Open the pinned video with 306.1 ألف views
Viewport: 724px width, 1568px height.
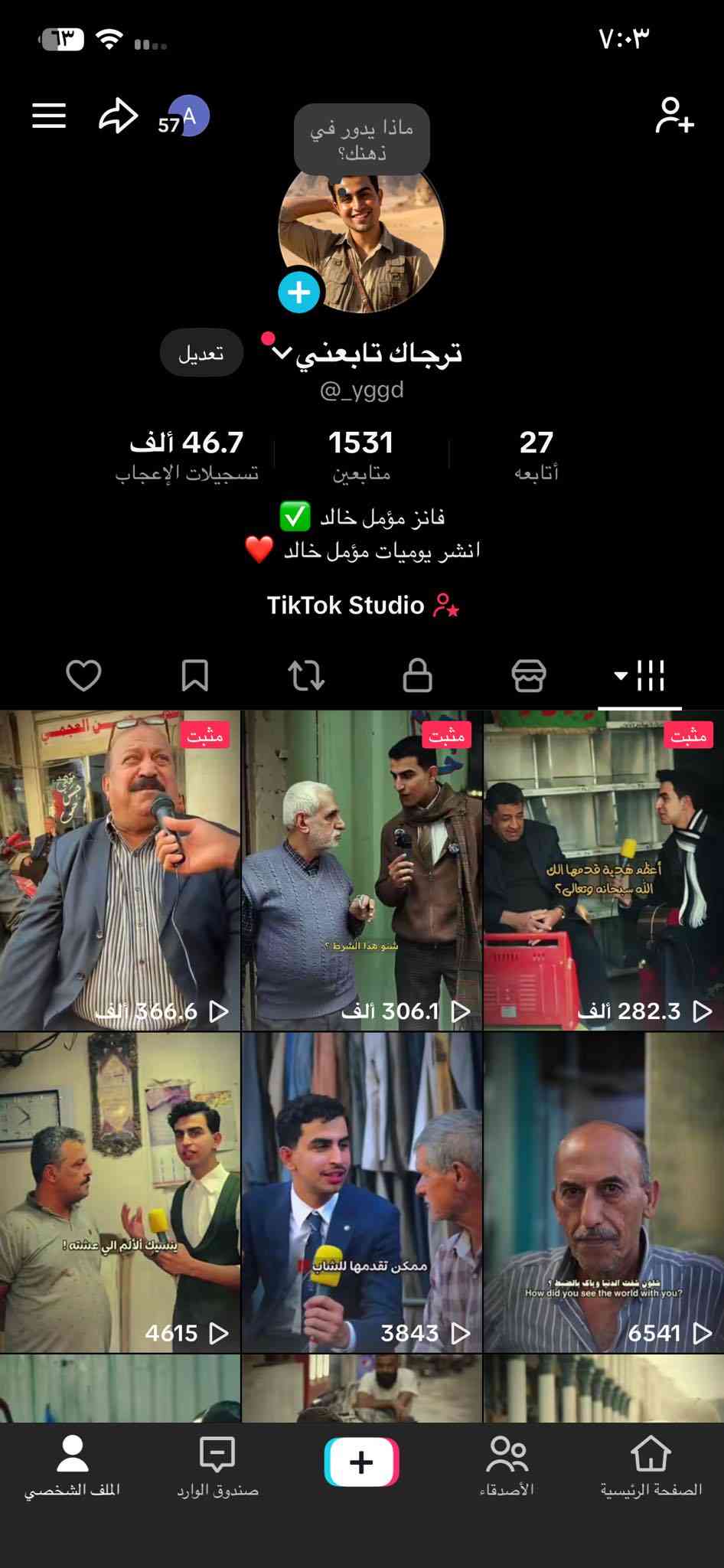362,870
